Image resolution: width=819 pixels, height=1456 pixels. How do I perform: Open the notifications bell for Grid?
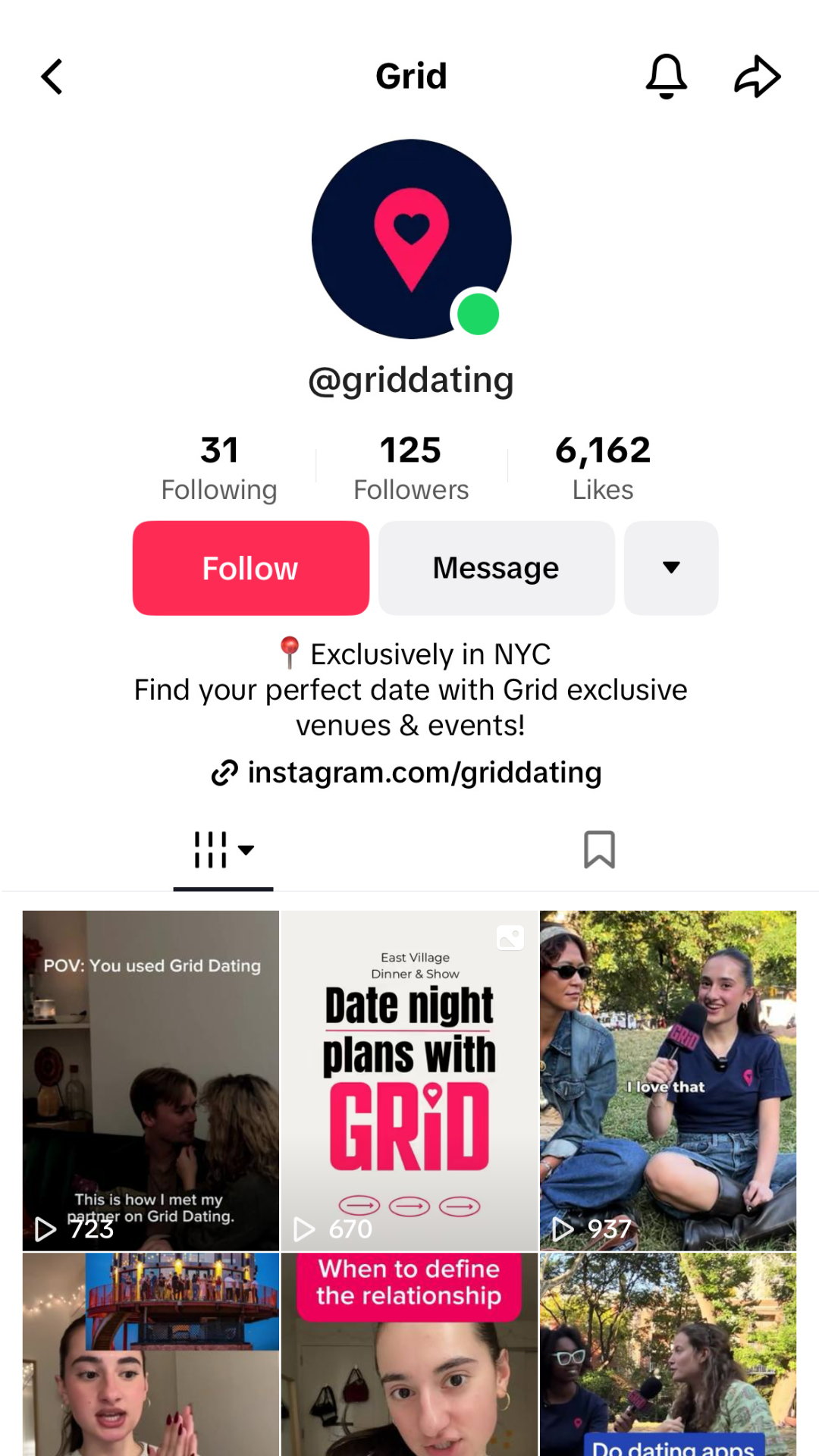[666, 77]
